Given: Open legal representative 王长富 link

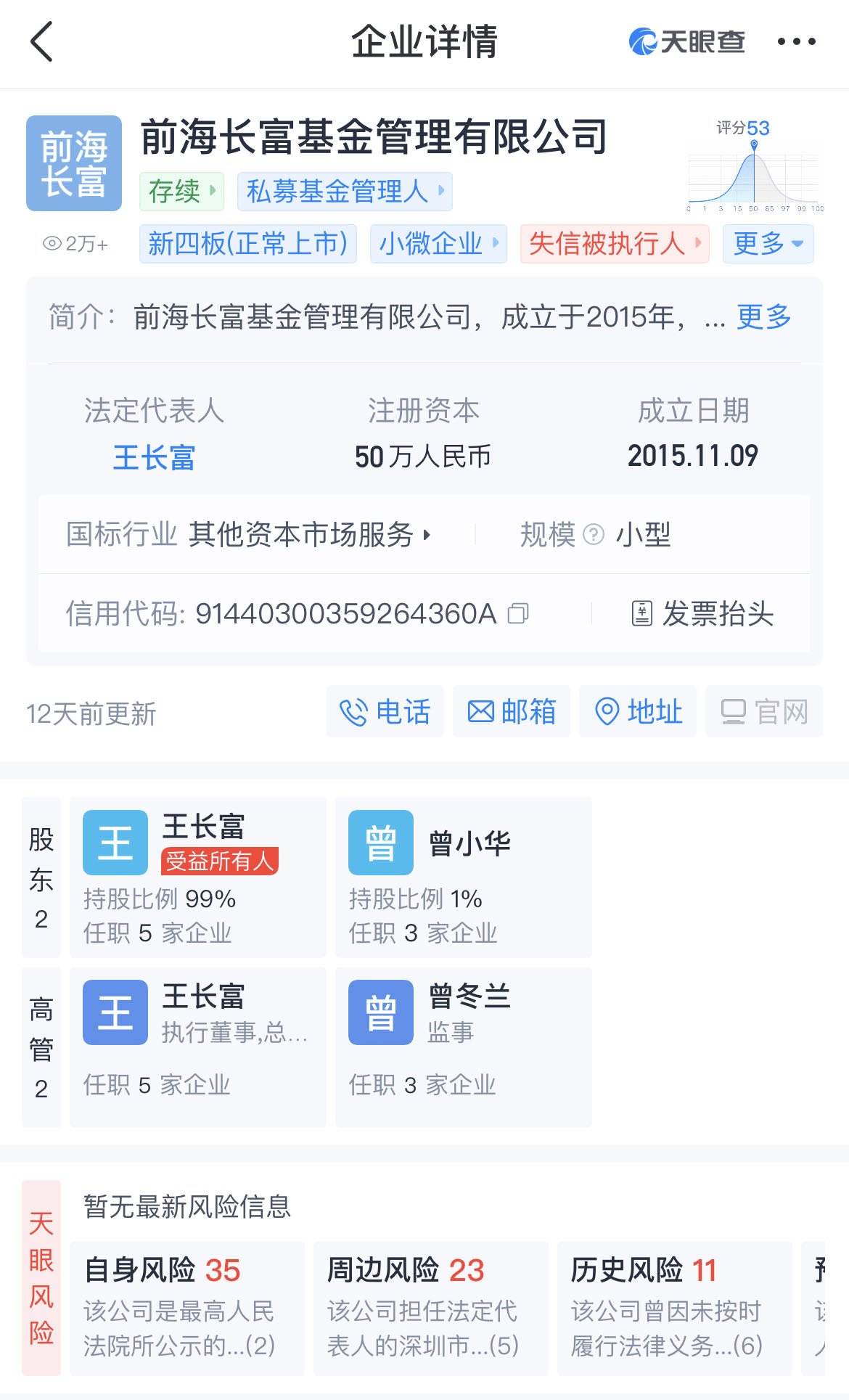Looking at the screenshot, I should point(154,457).
